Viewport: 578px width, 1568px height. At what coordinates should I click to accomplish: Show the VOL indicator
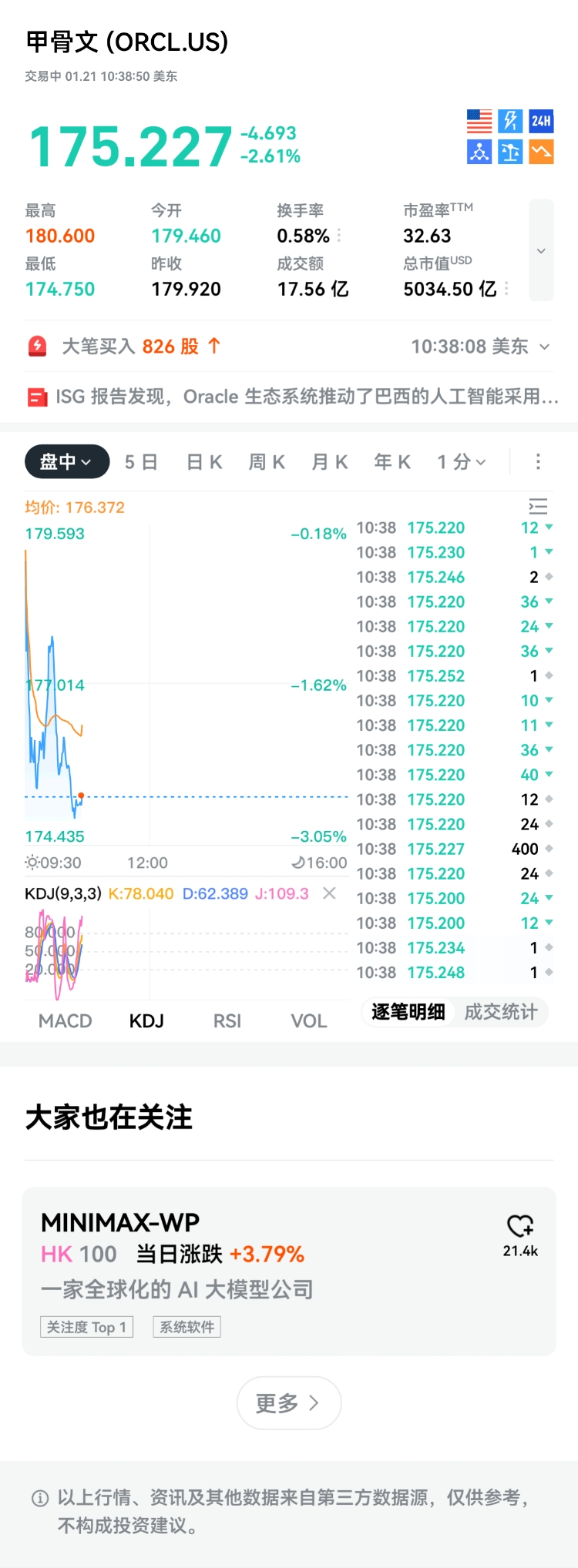tap(309, 1020)
